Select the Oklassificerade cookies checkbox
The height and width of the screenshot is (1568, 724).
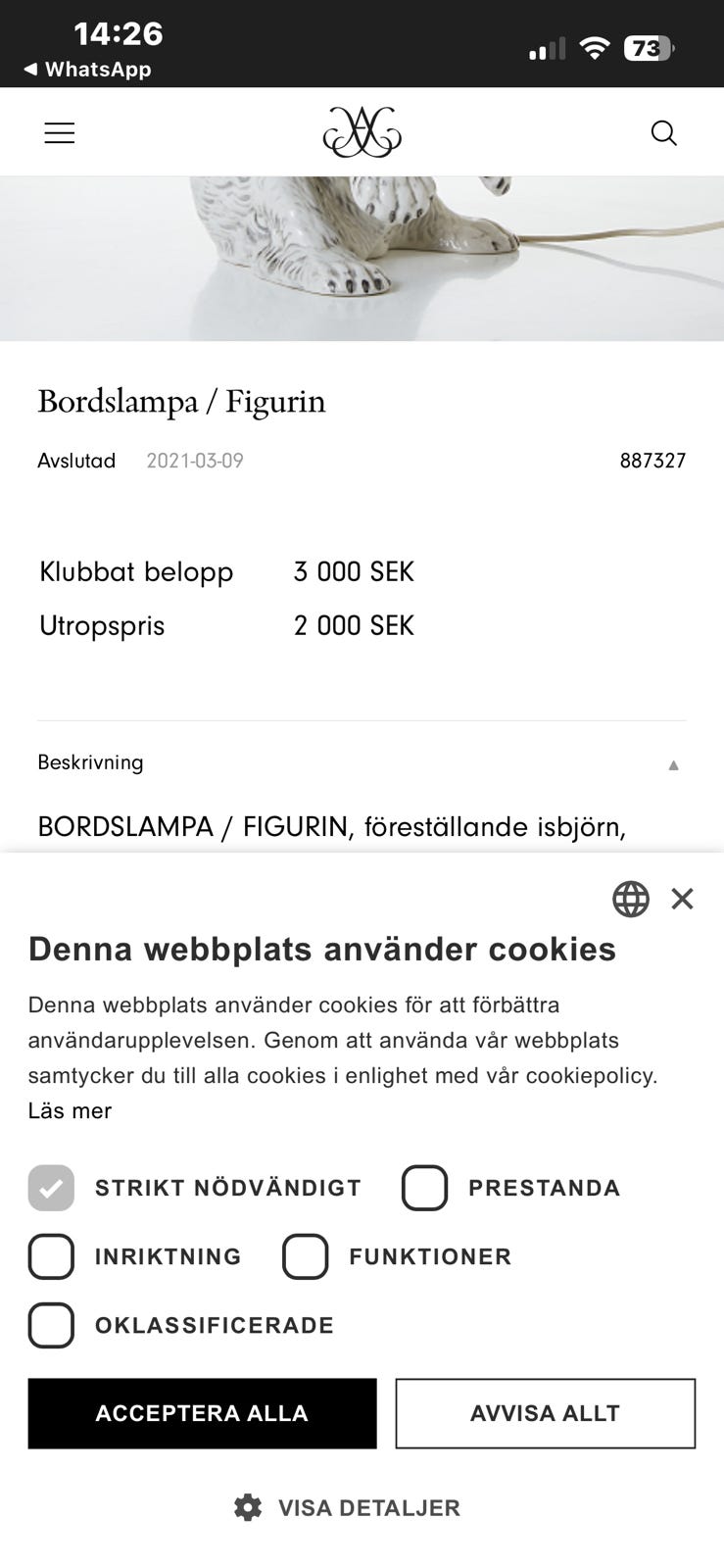coord(51,1325)
